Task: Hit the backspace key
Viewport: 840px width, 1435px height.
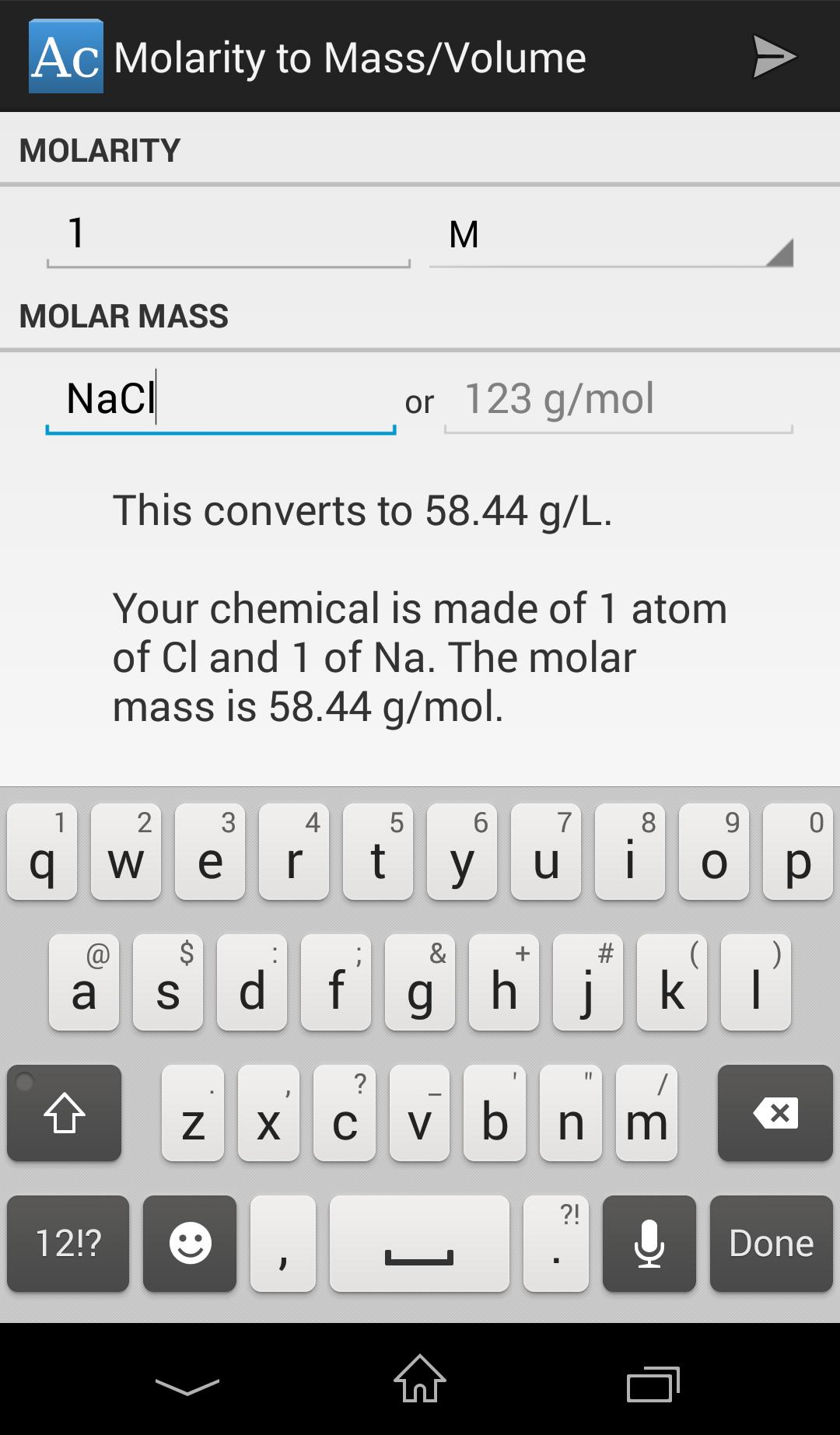Action: pos(775,1113)
